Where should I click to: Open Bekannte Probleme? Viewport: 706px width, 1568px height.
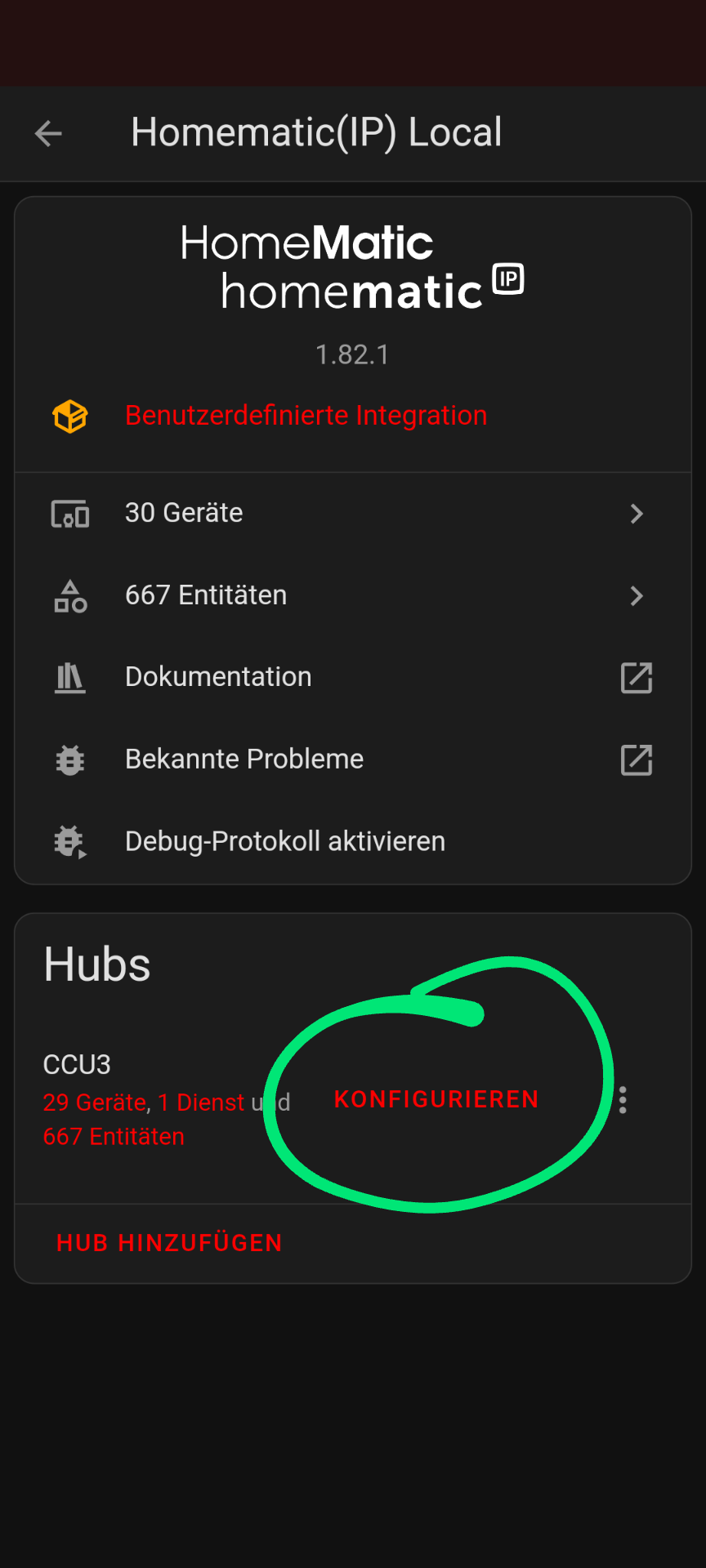353,759
